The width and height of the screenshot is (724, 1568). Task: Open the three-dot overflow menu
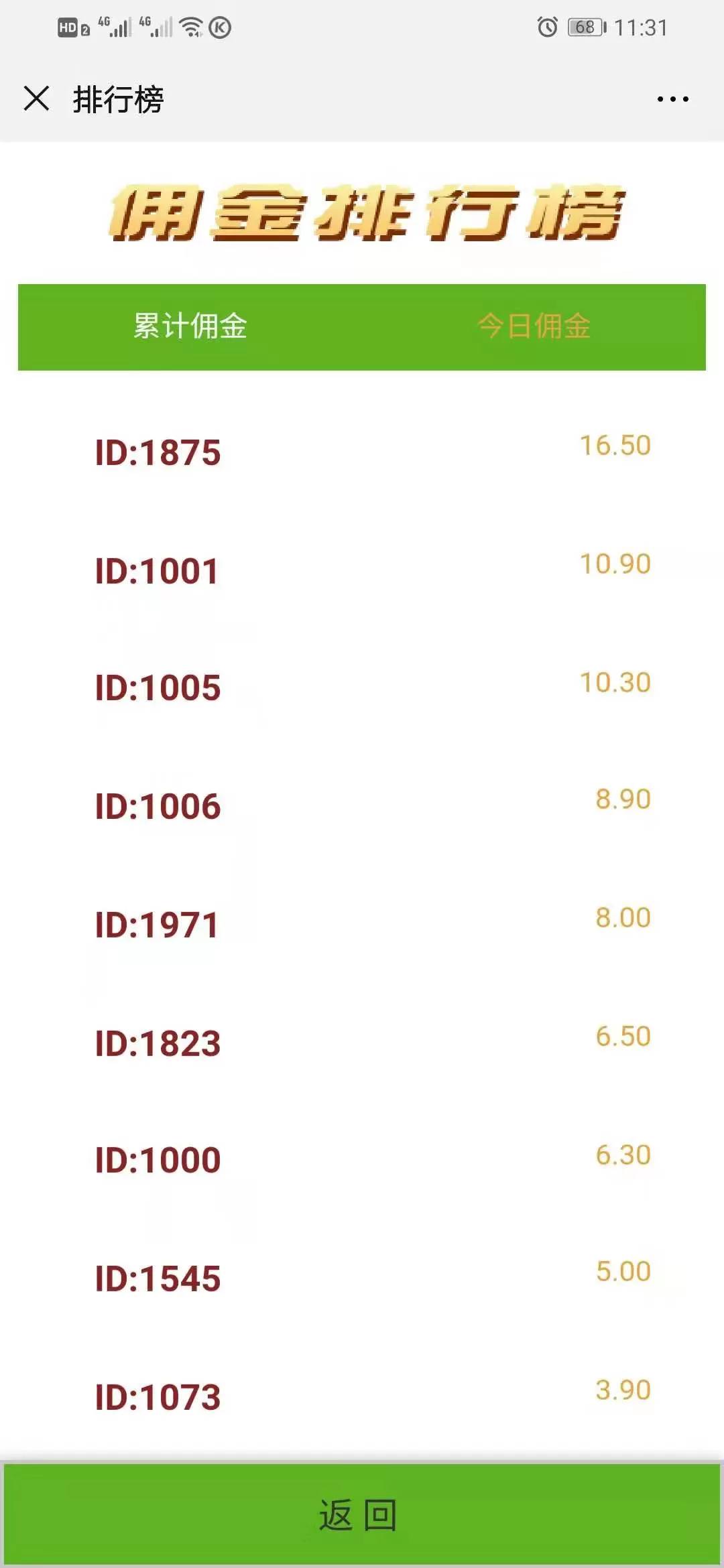point(672,99)
